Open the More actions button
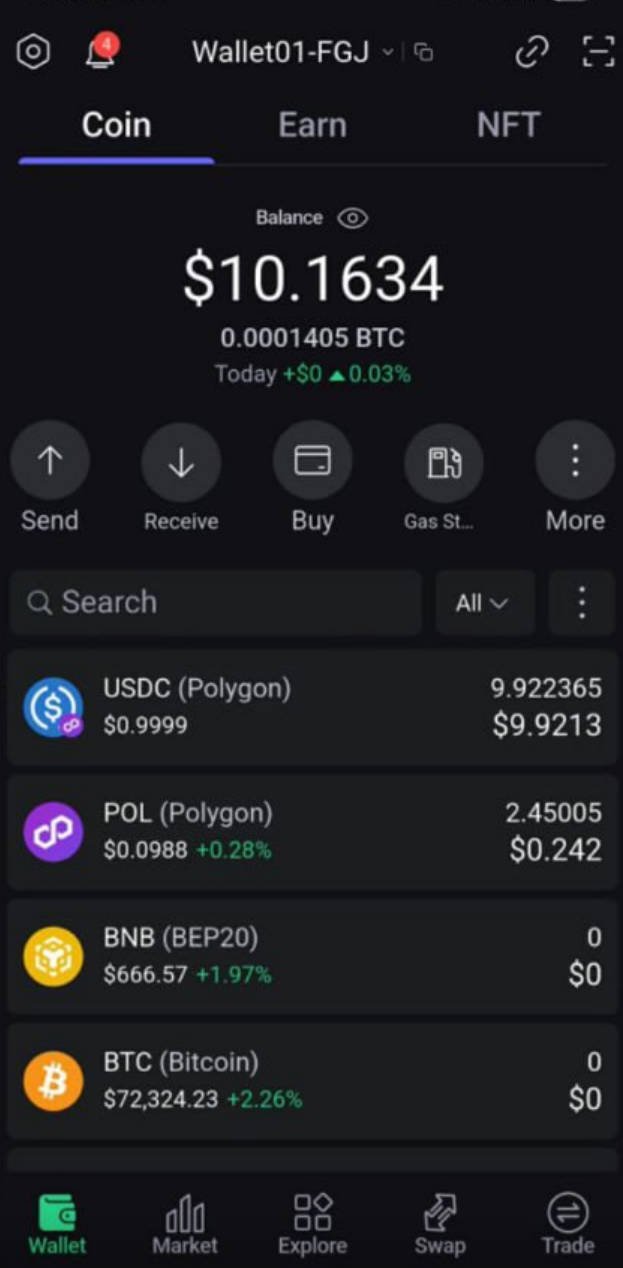The height and width of the screenshot is (1268, 623). tap(574, 461)
